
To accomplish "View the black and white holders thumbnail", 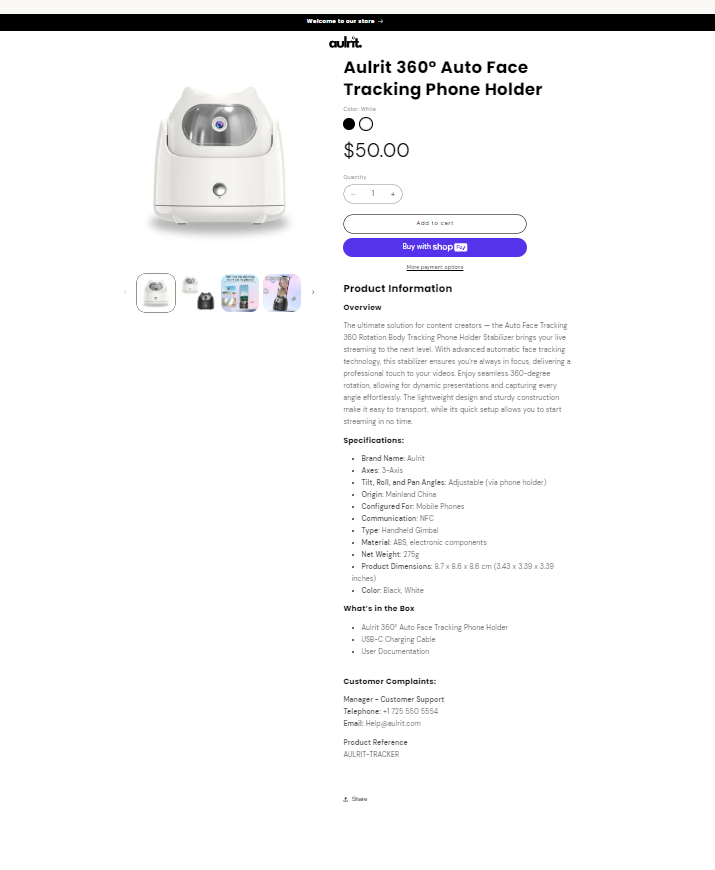I will click(x=198, y=293).
